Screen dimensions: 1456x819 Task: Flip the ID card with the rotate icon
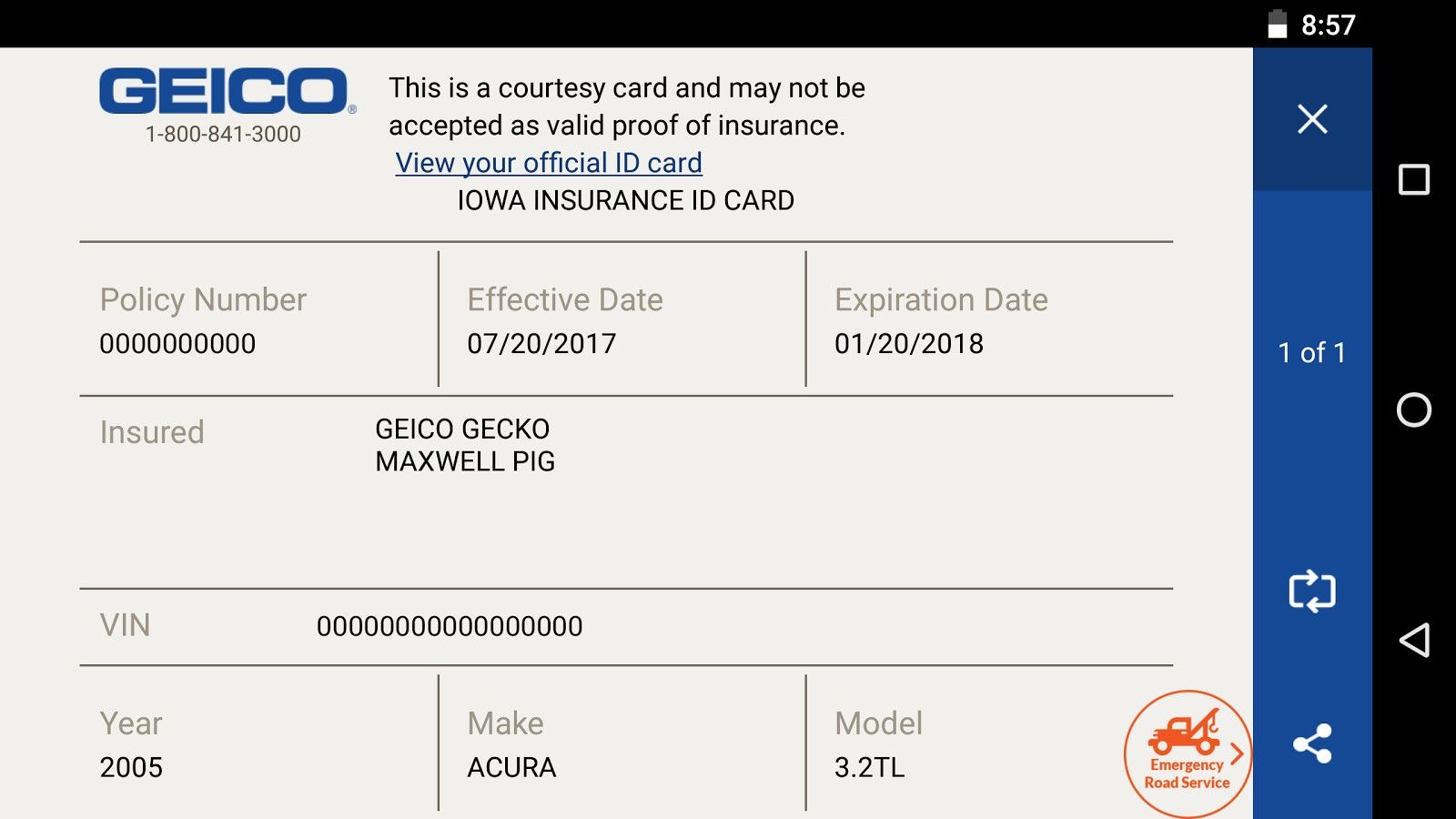[1312, 591]
